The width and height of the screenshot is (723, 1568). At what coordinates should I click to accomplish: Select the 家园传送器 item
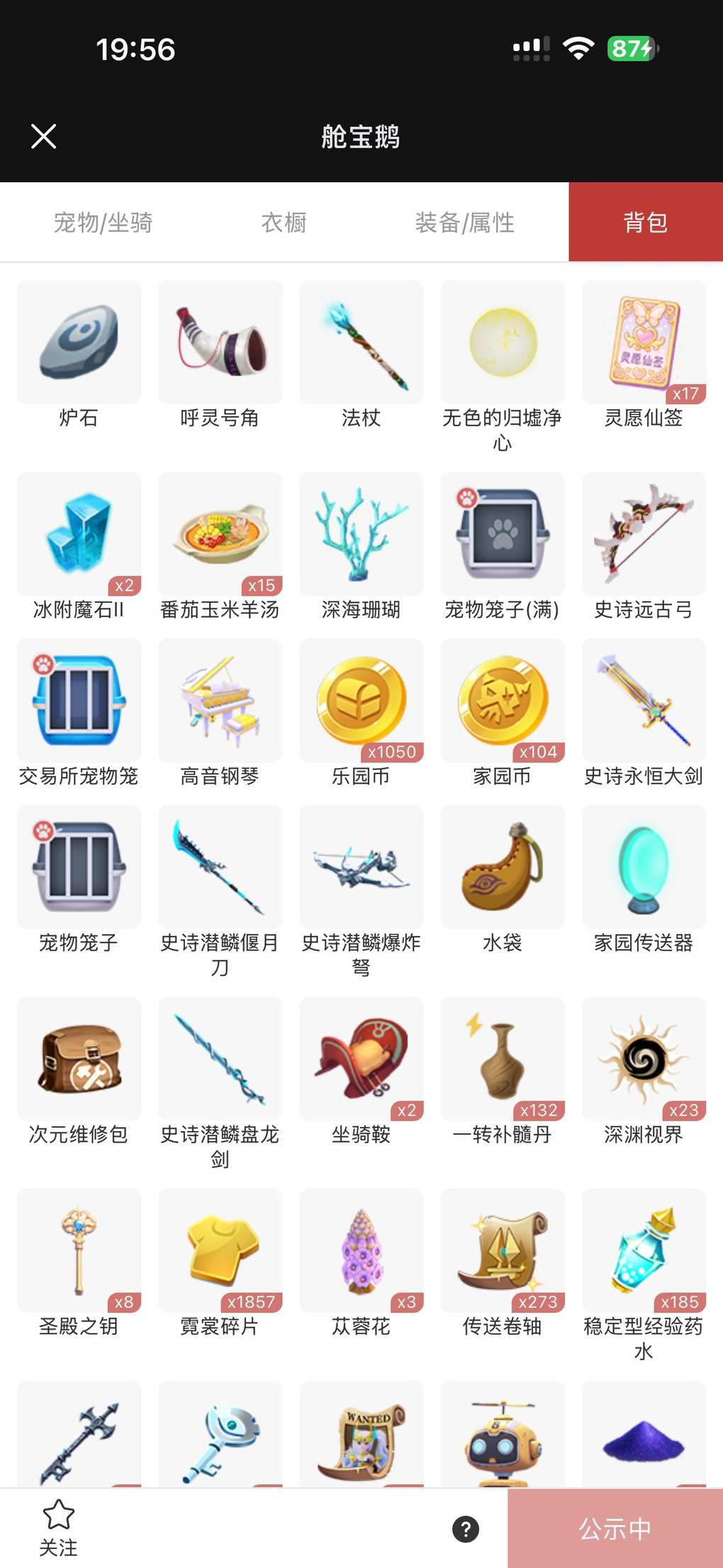pyautogui.click(x=644, y=867)
